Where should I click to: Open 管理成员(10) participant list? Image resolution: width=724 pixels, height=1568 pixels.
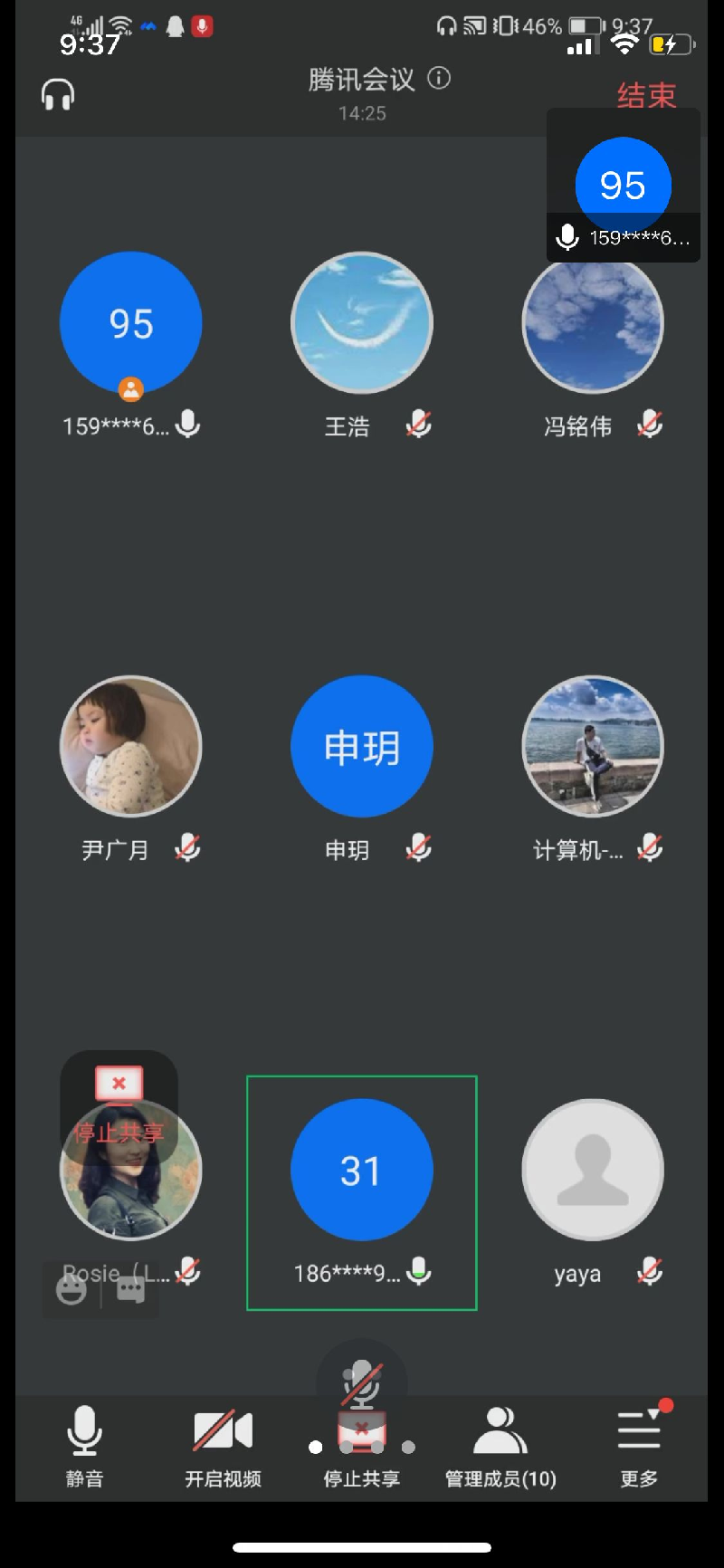[500, 1447]
